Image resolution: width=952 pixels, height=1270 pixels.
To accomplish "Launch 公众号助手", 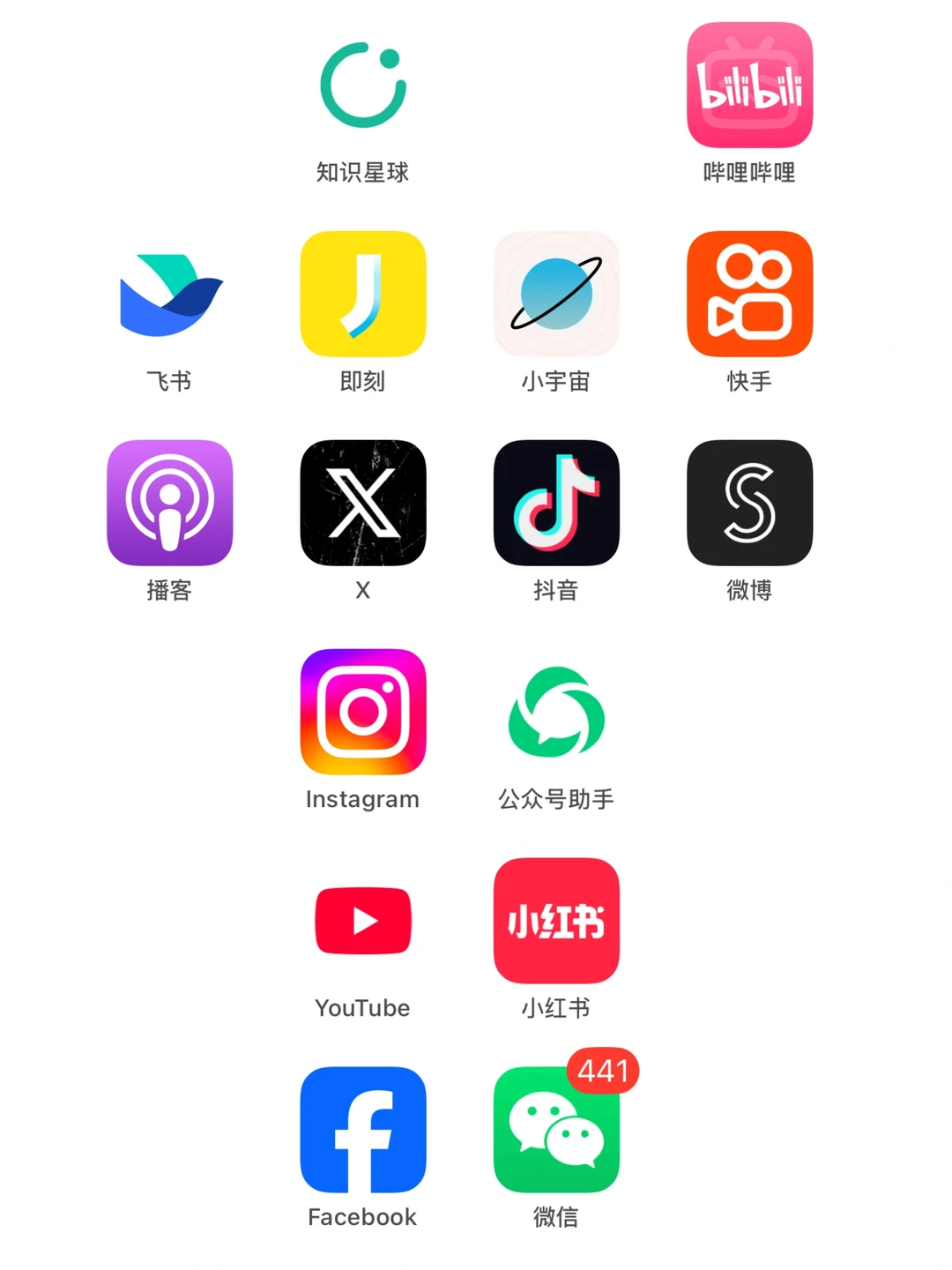I will click(556, 712).
